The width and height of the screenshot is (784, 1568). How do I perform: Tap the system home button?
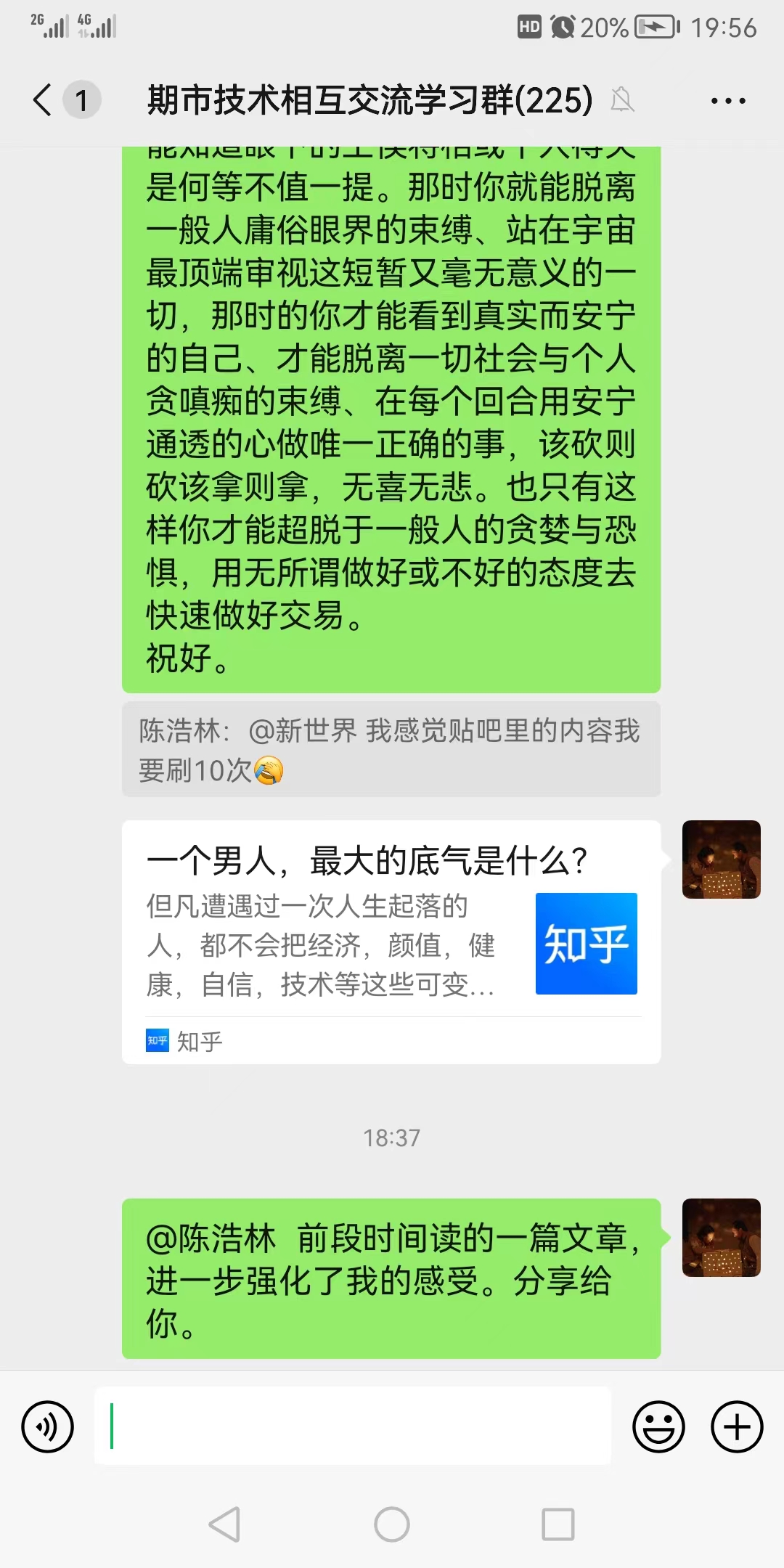pos(392,1524)
